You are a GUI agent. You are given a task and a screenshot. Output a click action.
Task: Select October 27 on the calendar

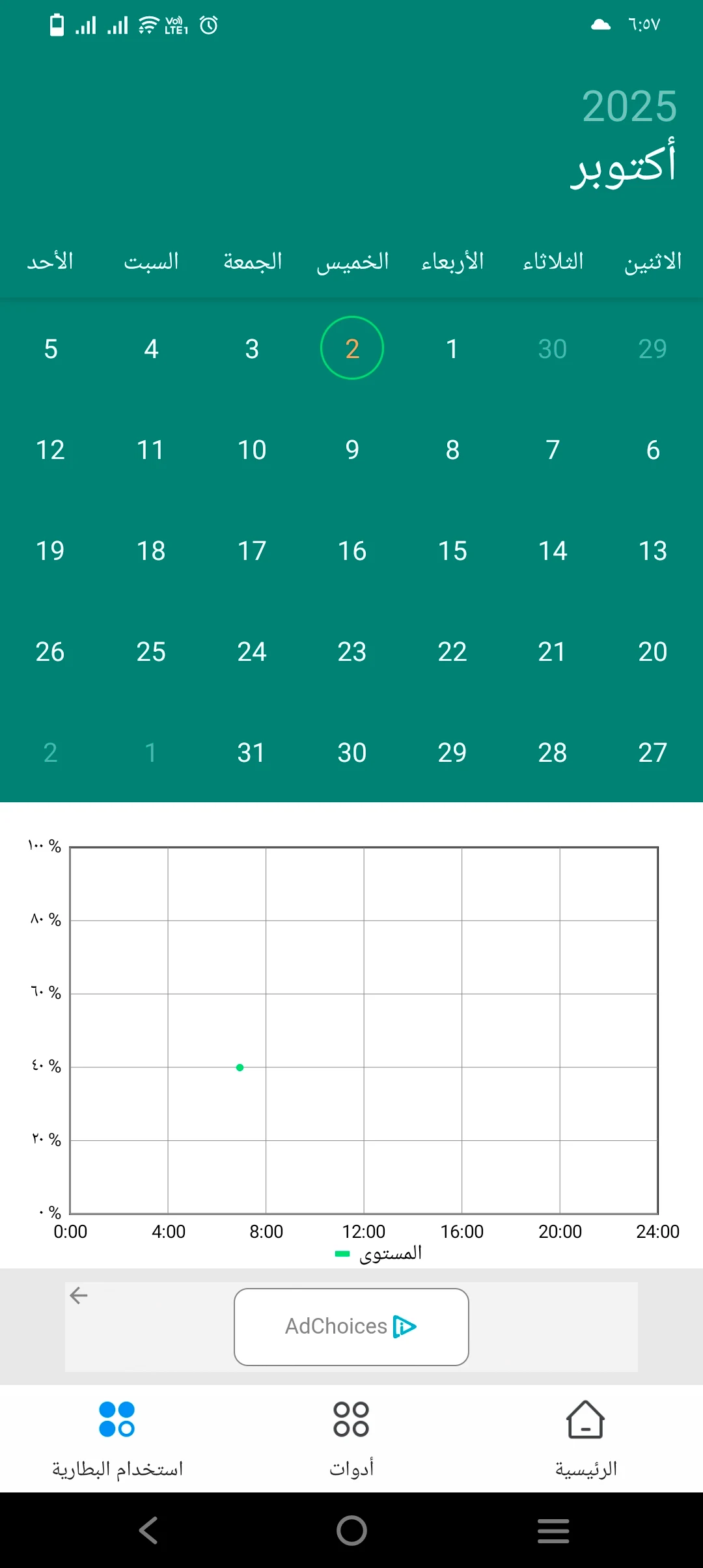coord(653,753)
